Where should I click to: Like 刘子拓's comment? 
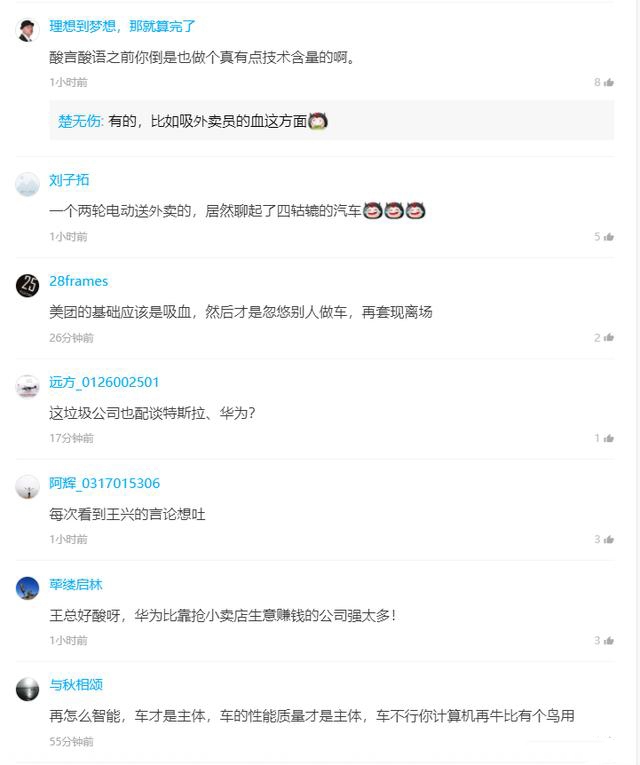[x=608, y=237]
